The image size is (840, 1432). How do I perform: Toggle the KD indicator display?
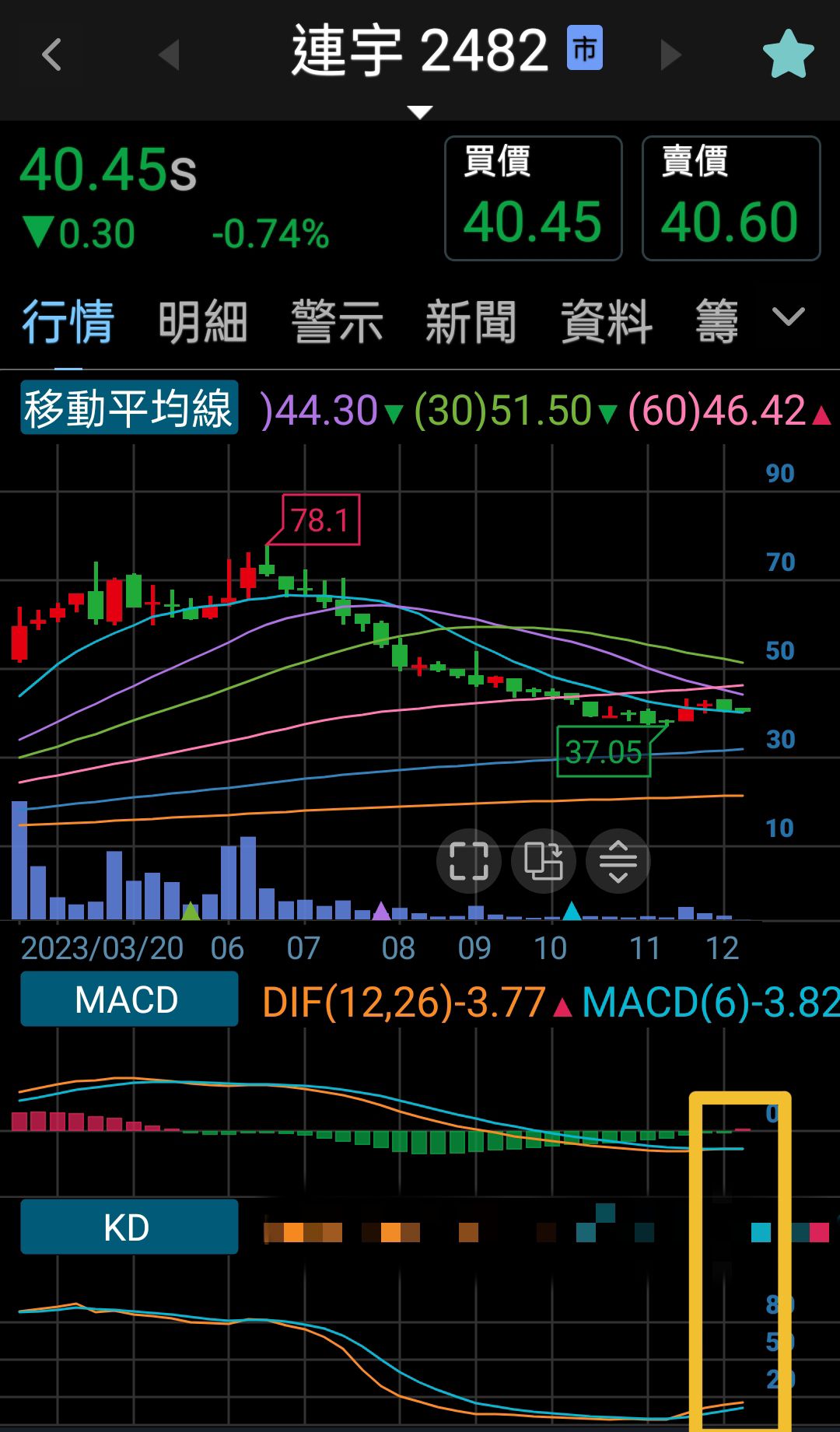click(128, 1227)
